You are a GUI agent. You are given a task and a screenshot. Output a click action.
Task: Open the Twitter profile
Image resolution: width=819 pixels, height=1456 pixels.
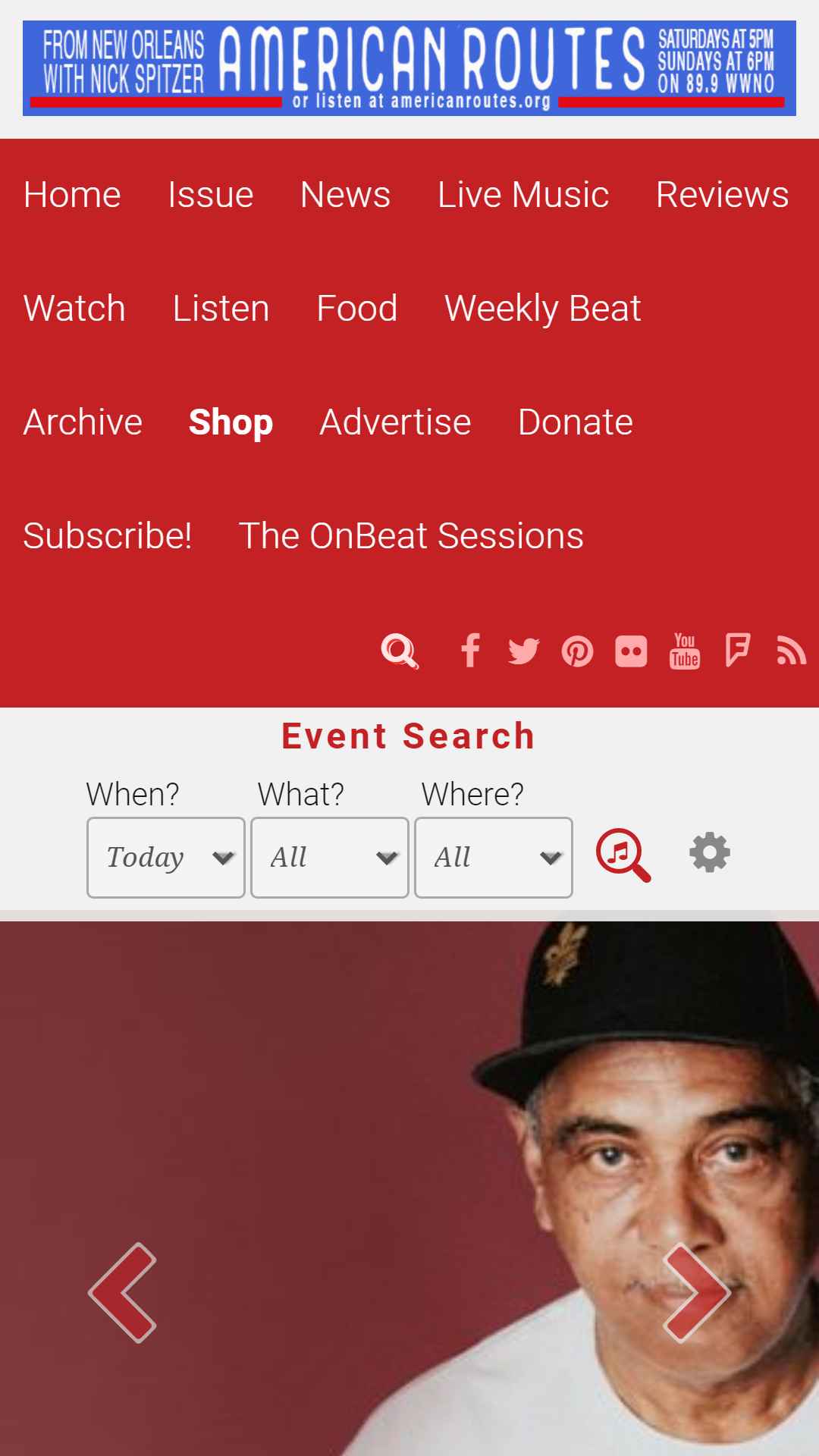[x=524, y=651]
